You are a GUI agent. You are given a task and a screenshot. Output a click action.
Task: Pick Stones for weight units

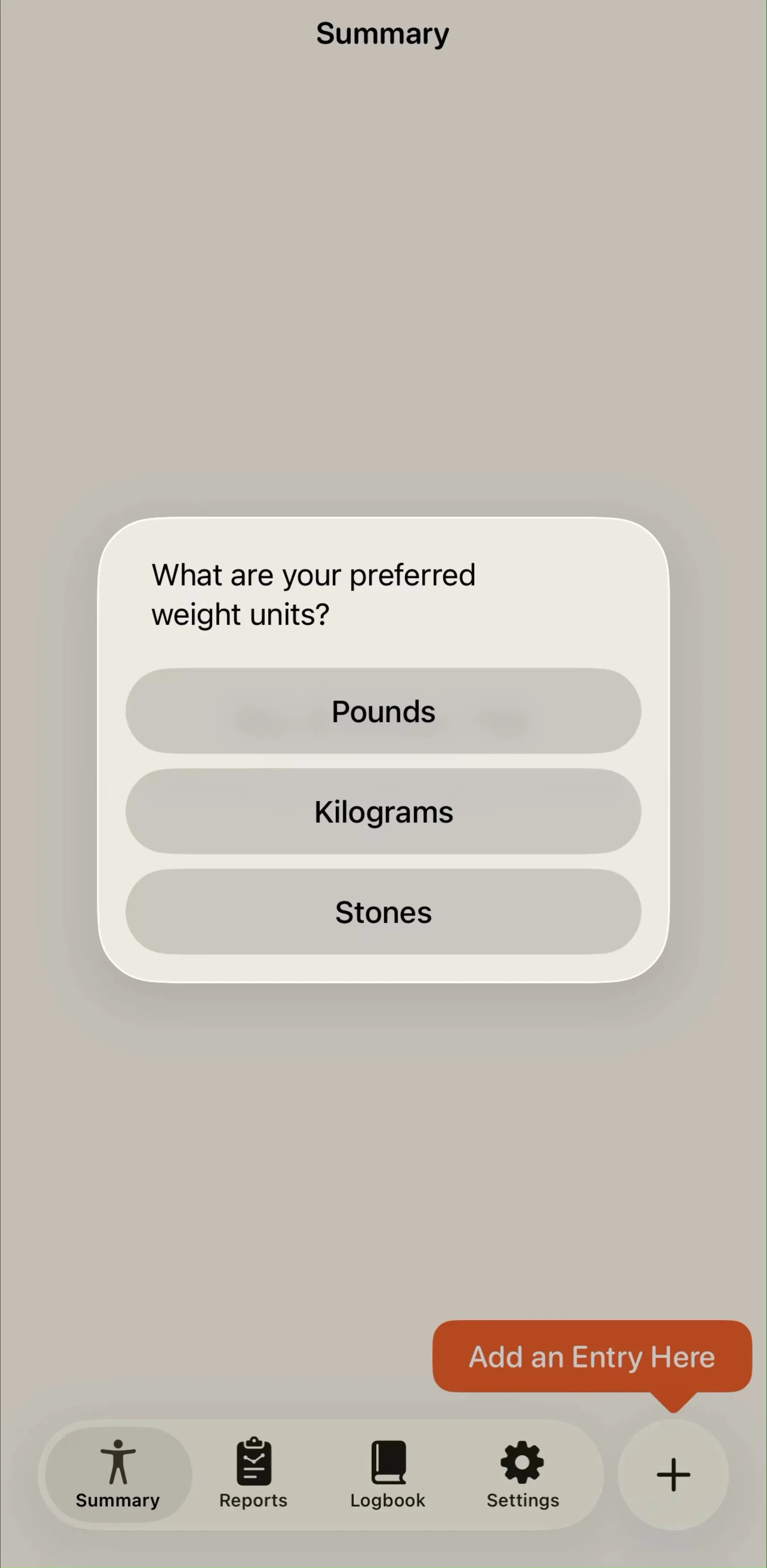[383, 912]
